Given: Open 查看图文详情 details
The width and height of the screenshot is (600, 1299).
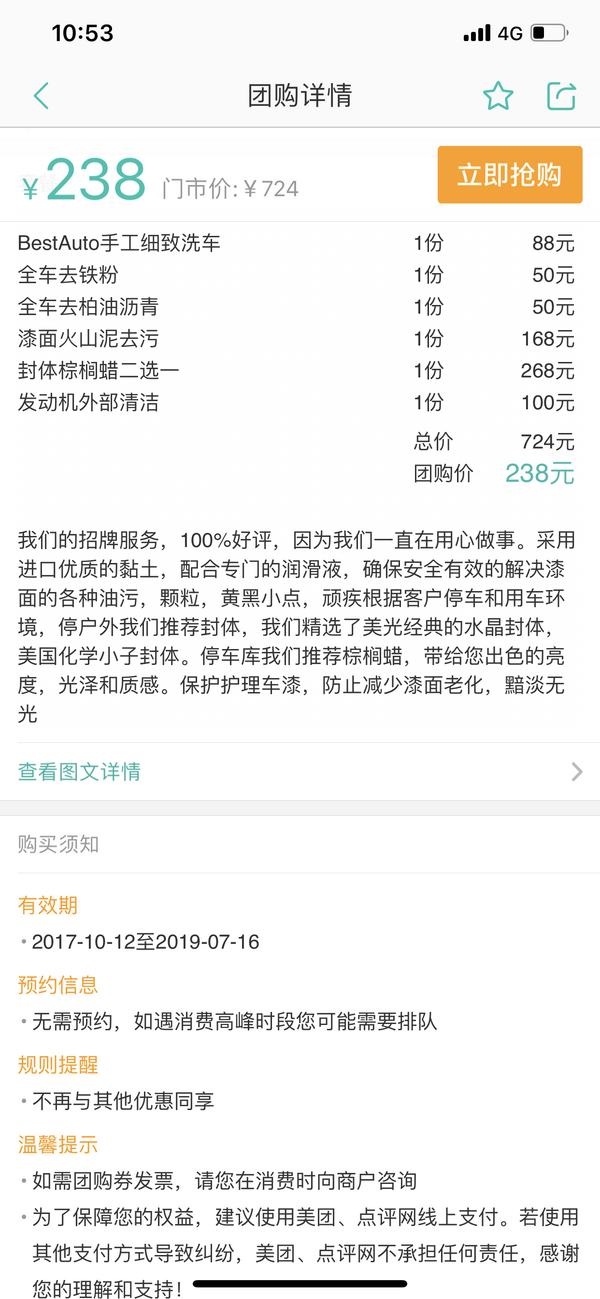Looking at the screenshot, I should pos(300,771).
